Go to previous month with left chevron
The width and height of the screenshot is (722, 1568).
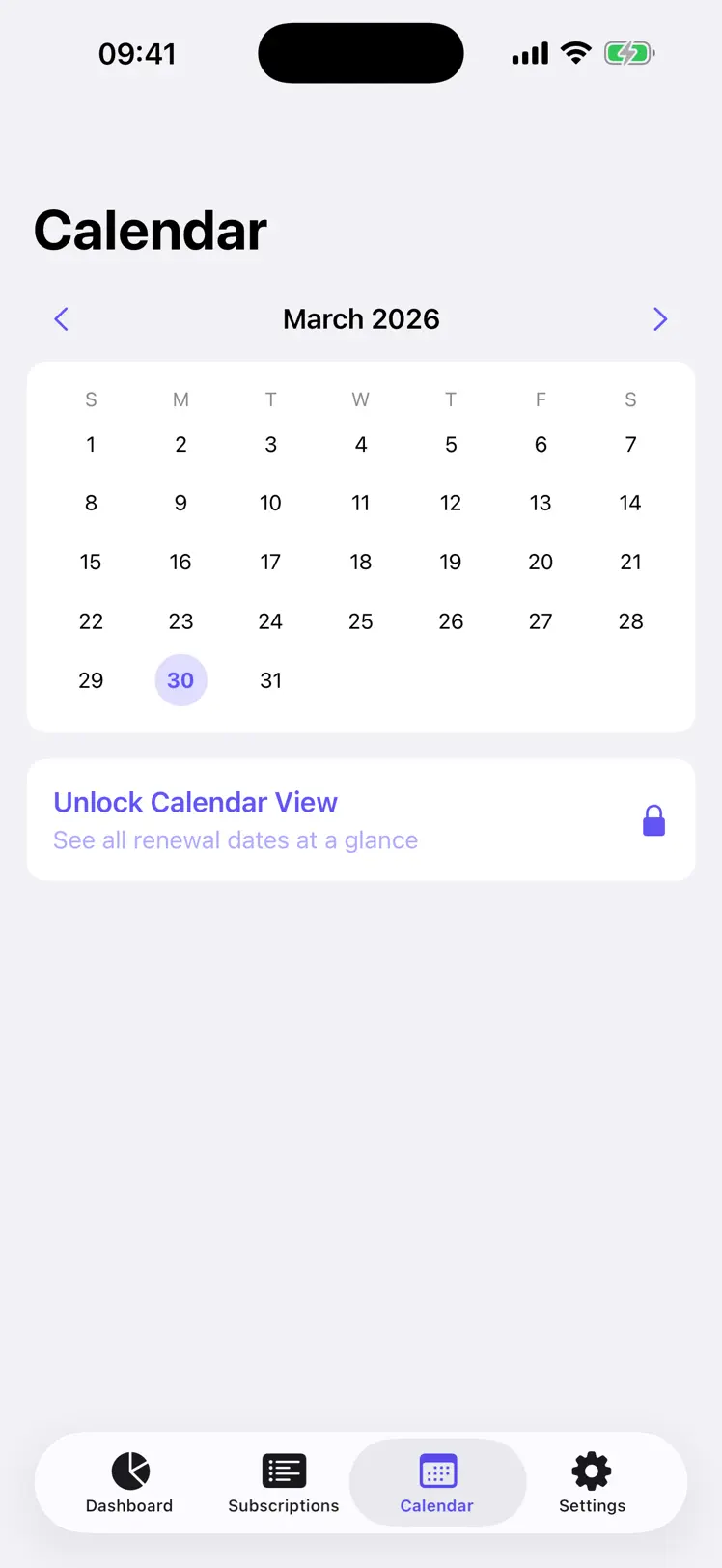[x=61, y=318]
